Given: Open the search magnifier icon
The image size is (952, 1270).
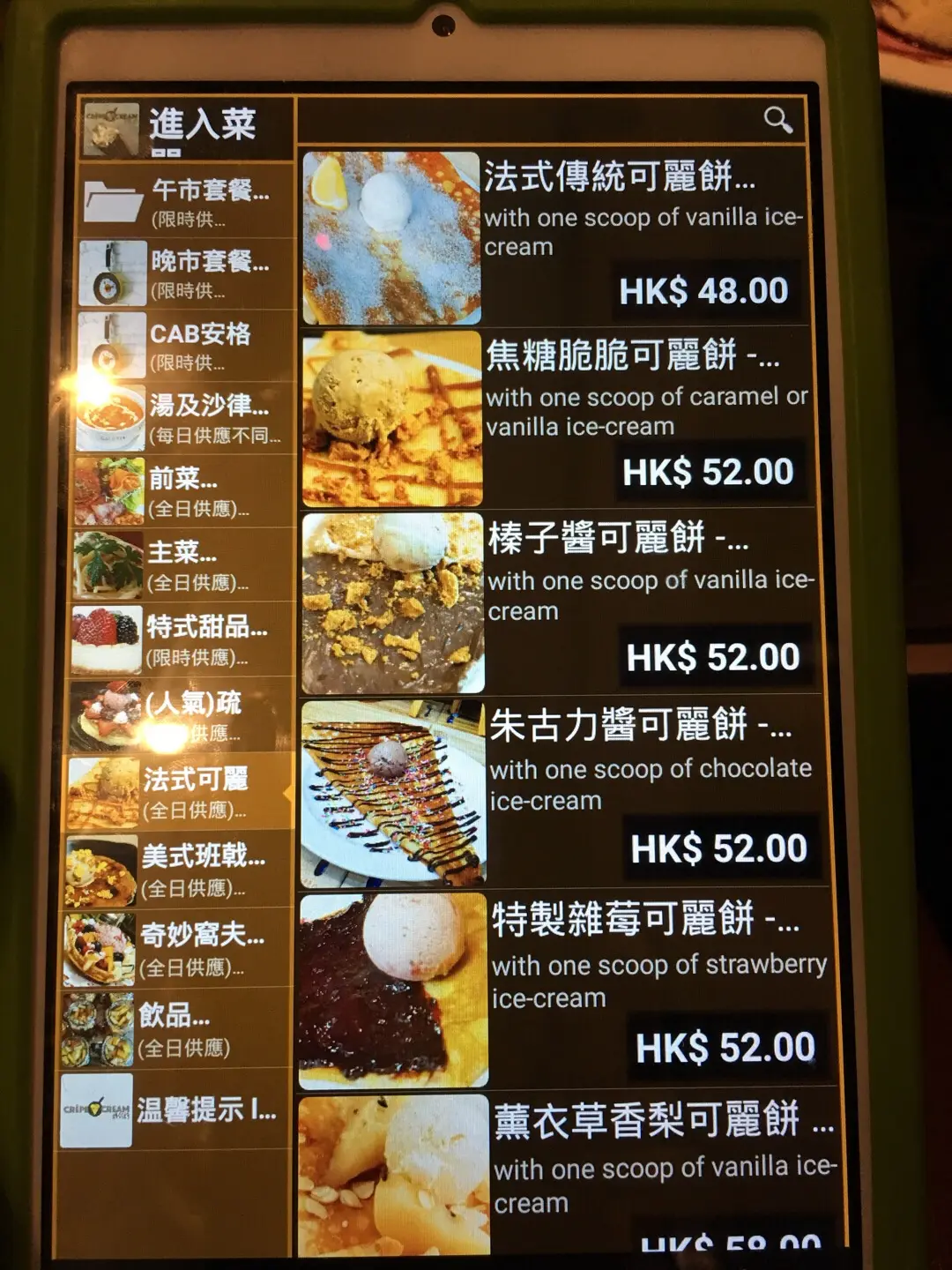Looking at the screenshot, I should click(x=777, y=120).
